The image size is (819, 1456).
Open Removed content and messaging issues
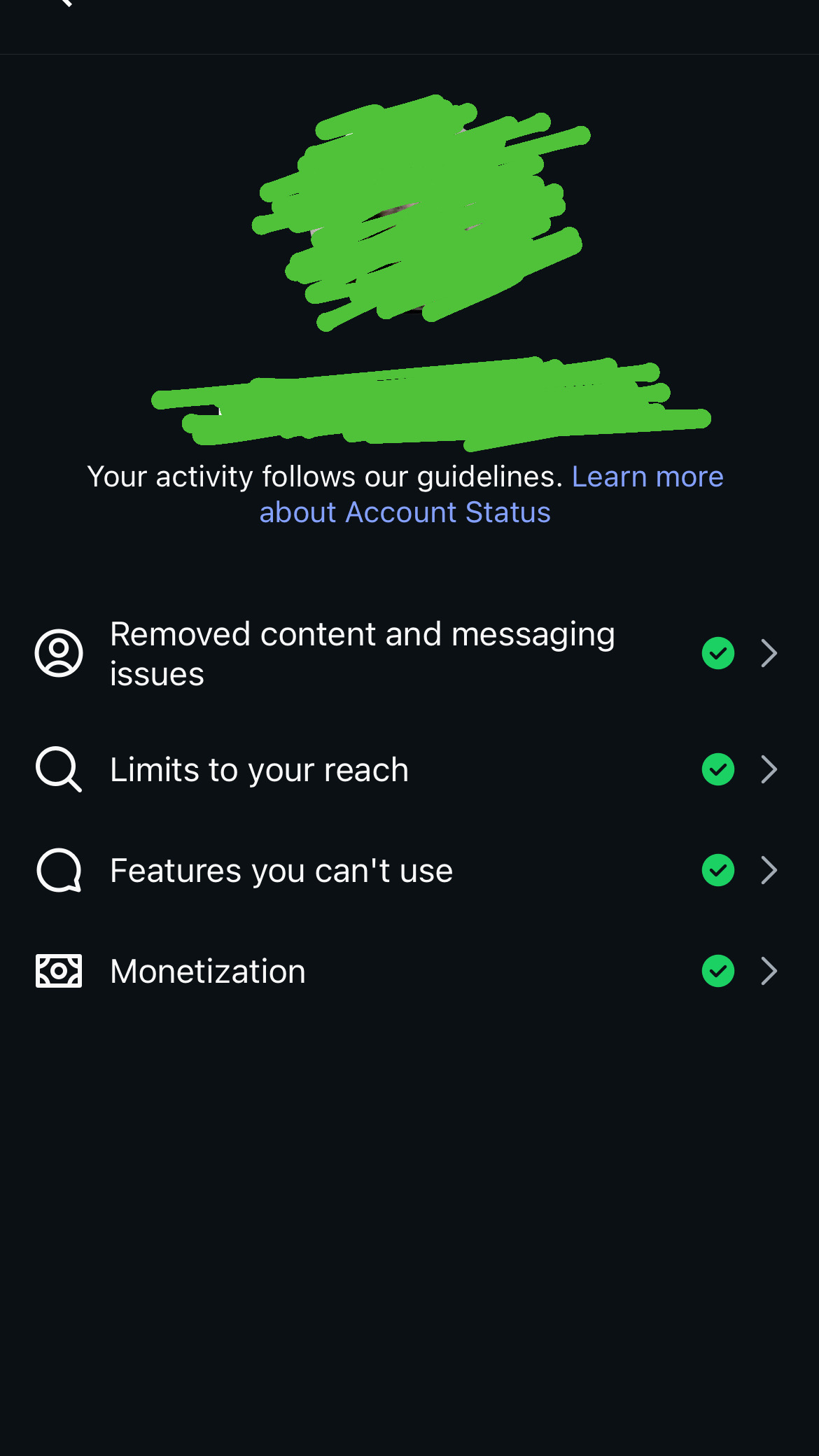coord(362,653)
